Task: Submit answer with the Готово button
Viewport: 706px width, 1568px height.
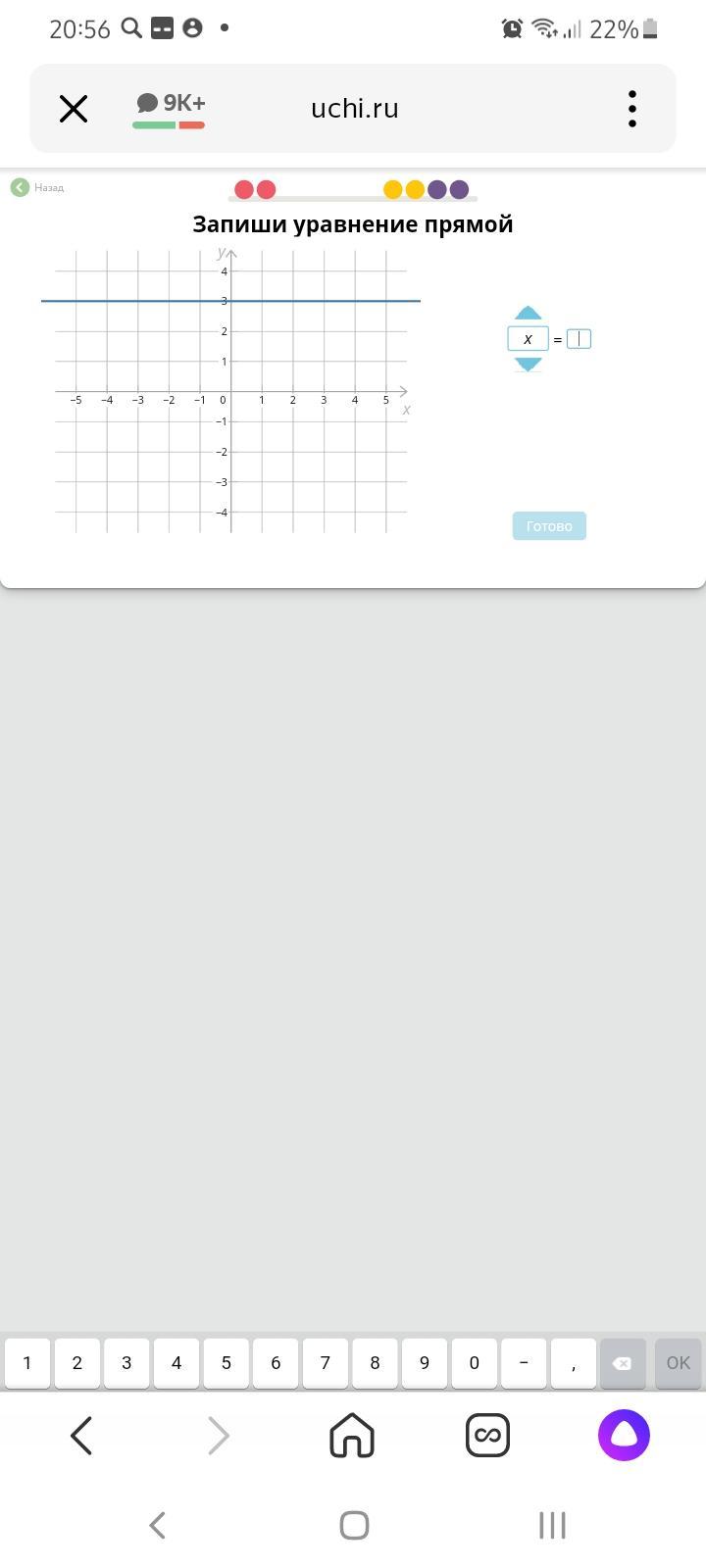Action: pos(549,526)
